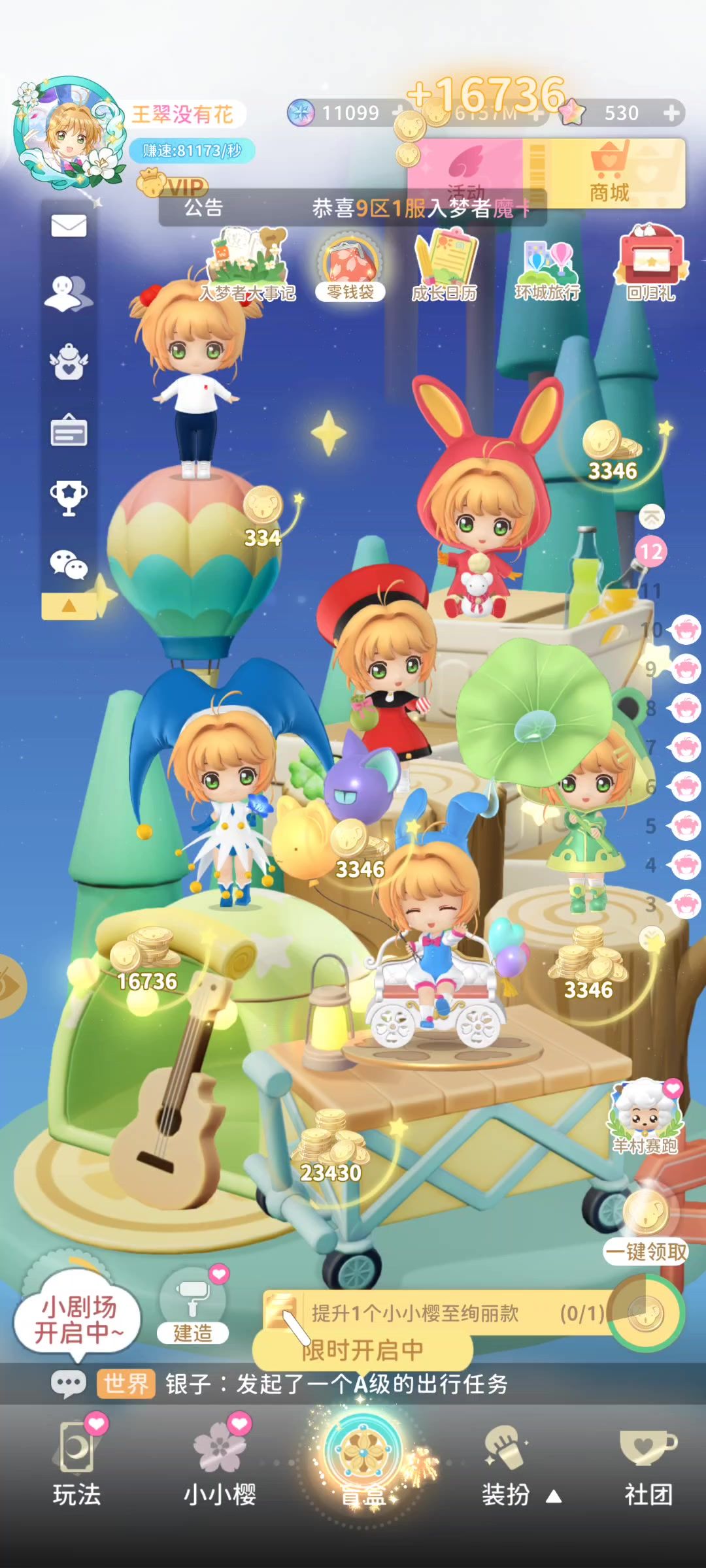Open the 建造 build button
The height and width of the screenshot is (1568, 706).
(193, 1307)
